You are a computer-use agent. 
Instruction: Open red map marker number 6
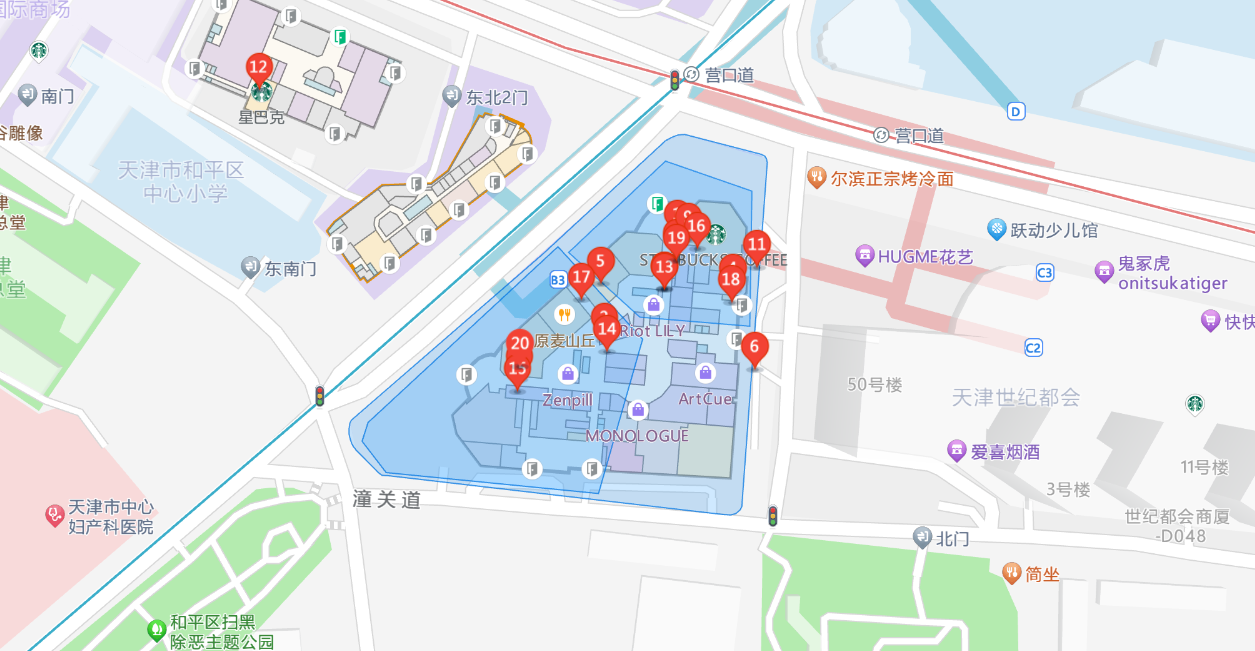point(754,348)
